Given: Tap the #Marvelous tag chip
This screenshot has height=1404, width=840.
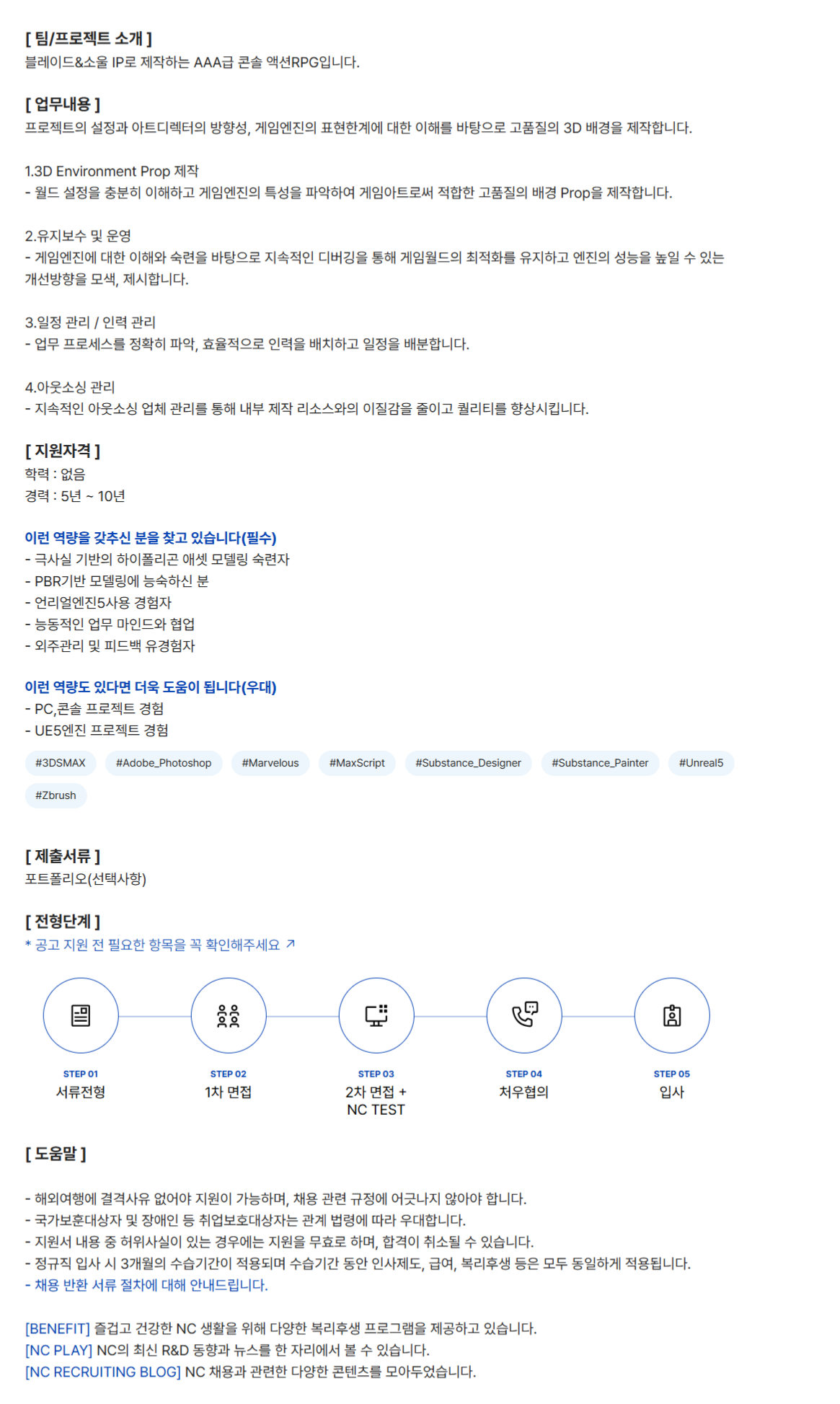Looking at the screenshot, I should point(270,763).
